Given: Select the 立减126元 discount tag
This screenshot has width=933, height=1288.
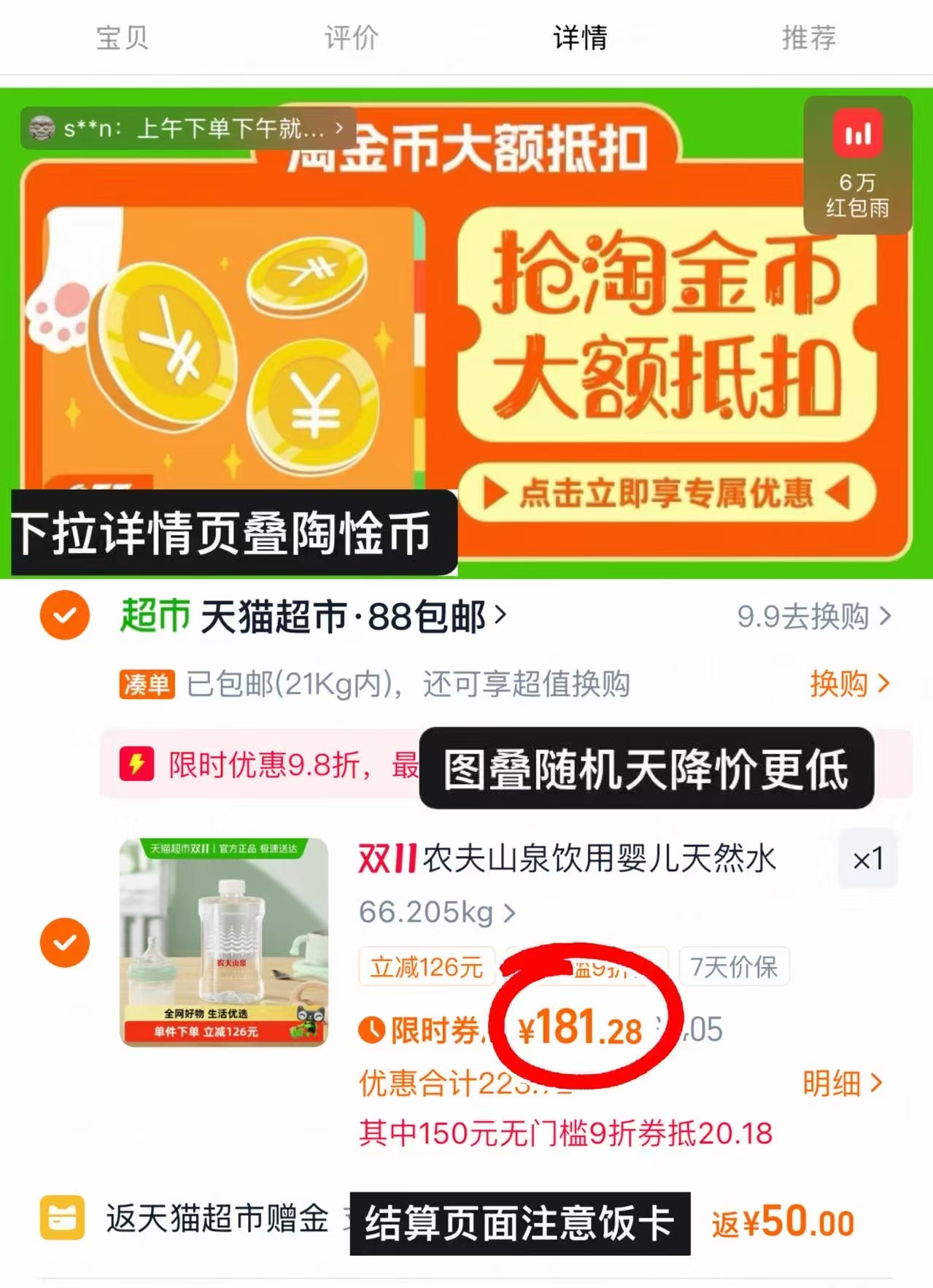Looking at the screenshot, I should coord(427,967).
